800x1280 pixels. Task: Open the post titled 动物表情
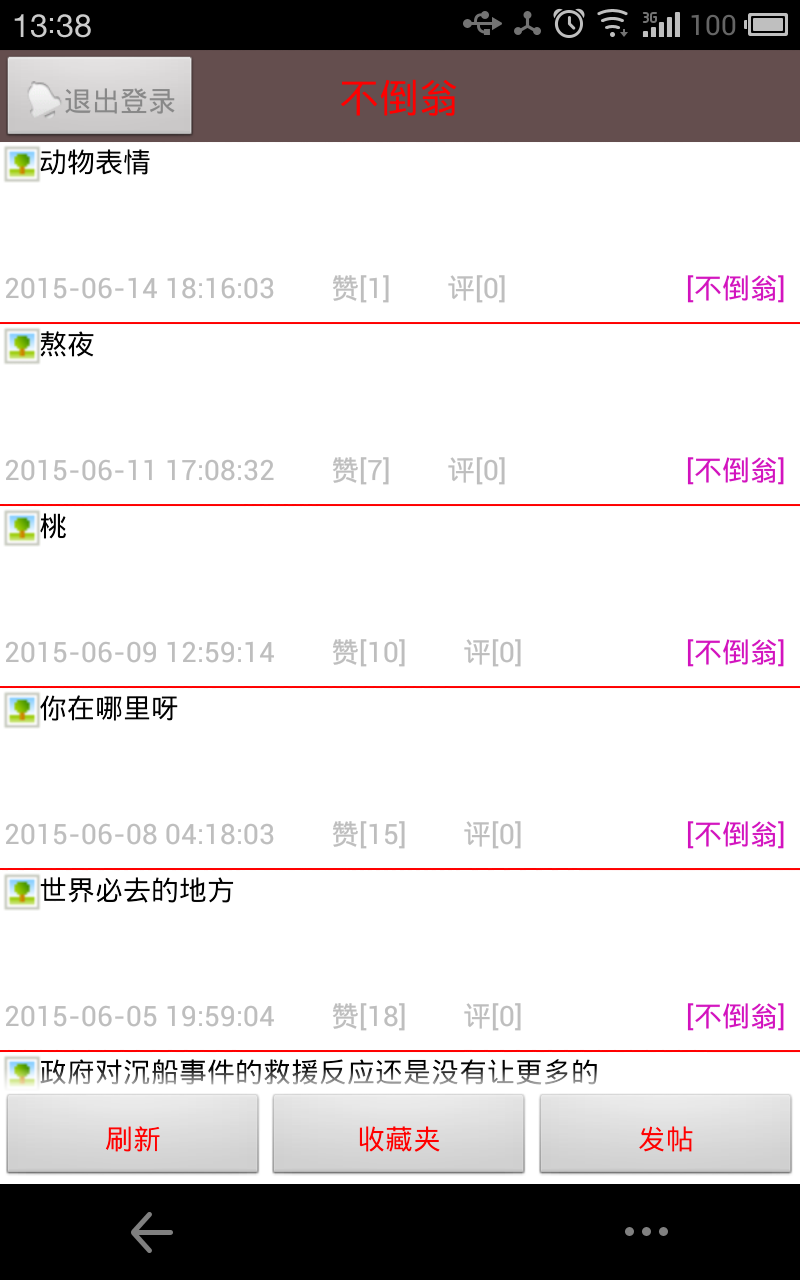click(400, 232)
